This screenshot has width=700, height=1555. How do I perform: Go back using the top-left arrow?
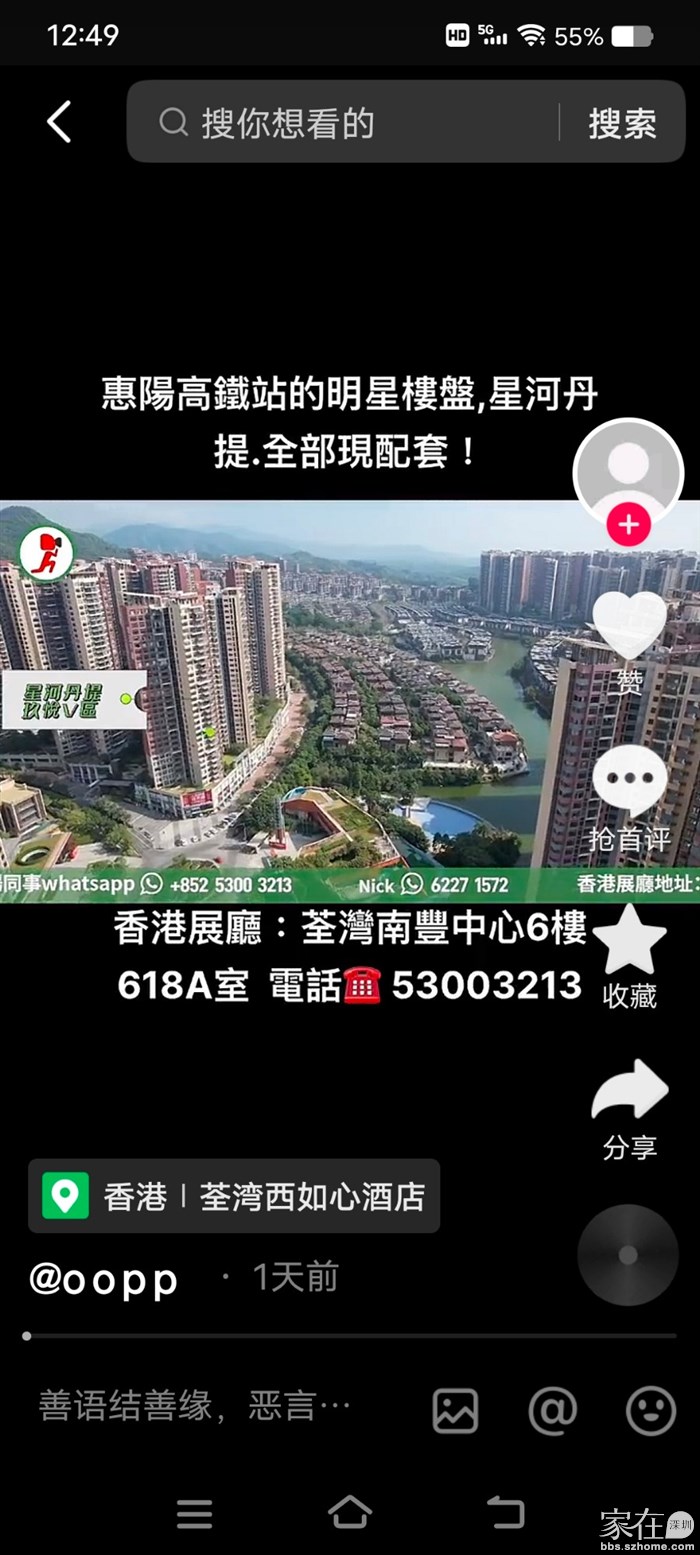point(59,122)
